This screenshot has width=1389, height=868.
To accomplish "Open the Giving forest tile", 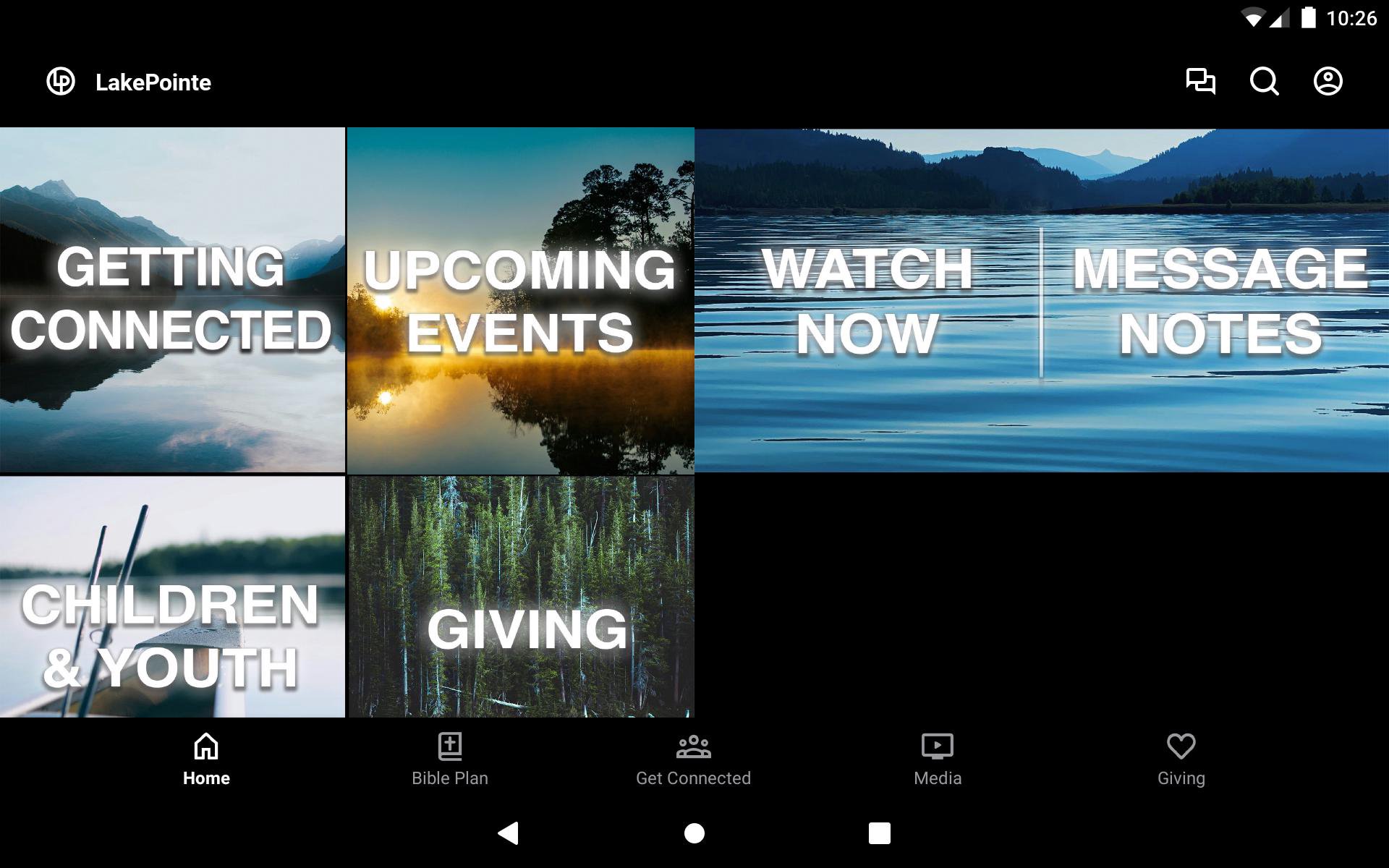I will click(520, 597).
